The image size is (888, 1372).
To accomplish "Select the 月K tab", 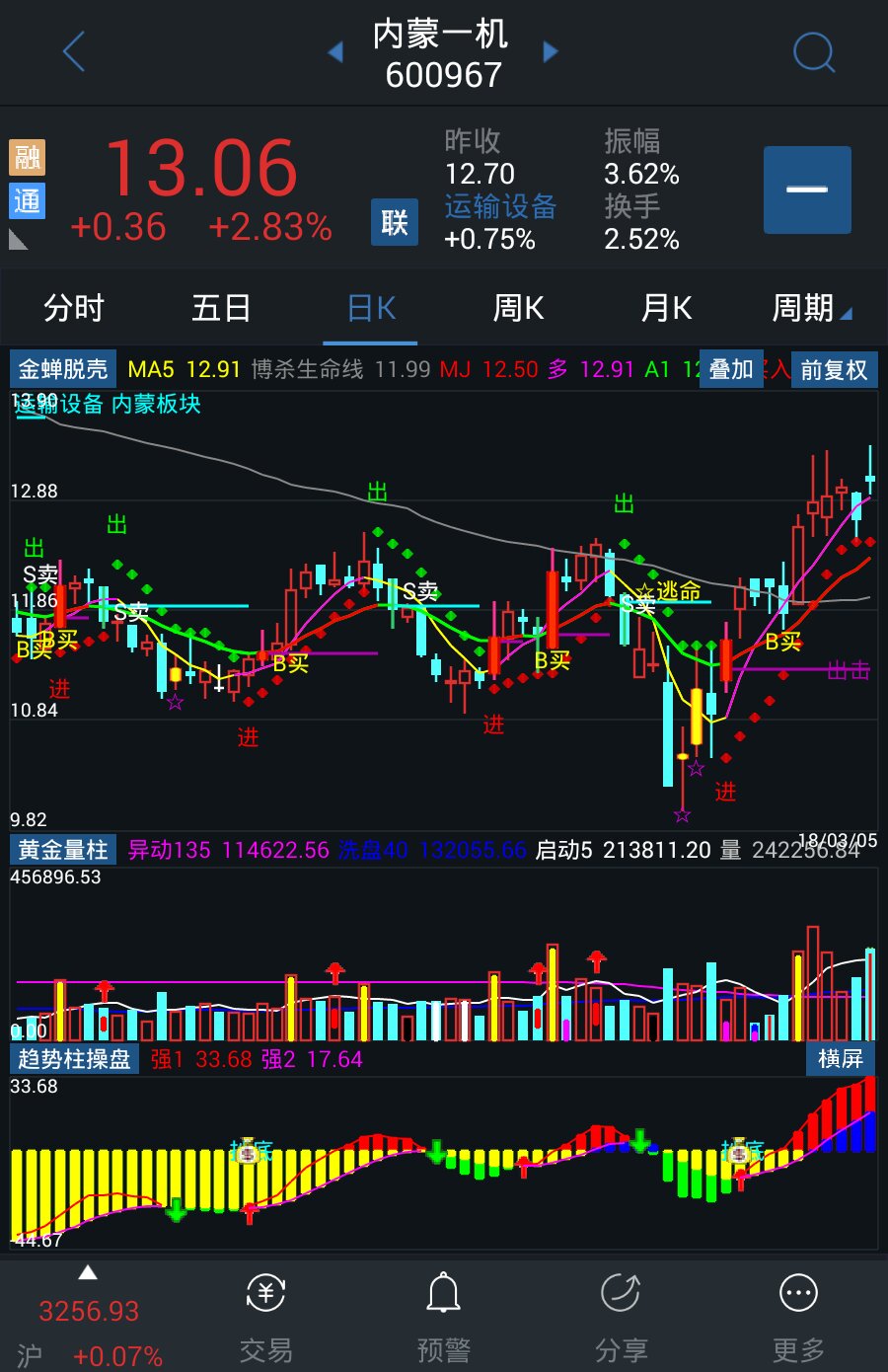I will click(666, 309).
